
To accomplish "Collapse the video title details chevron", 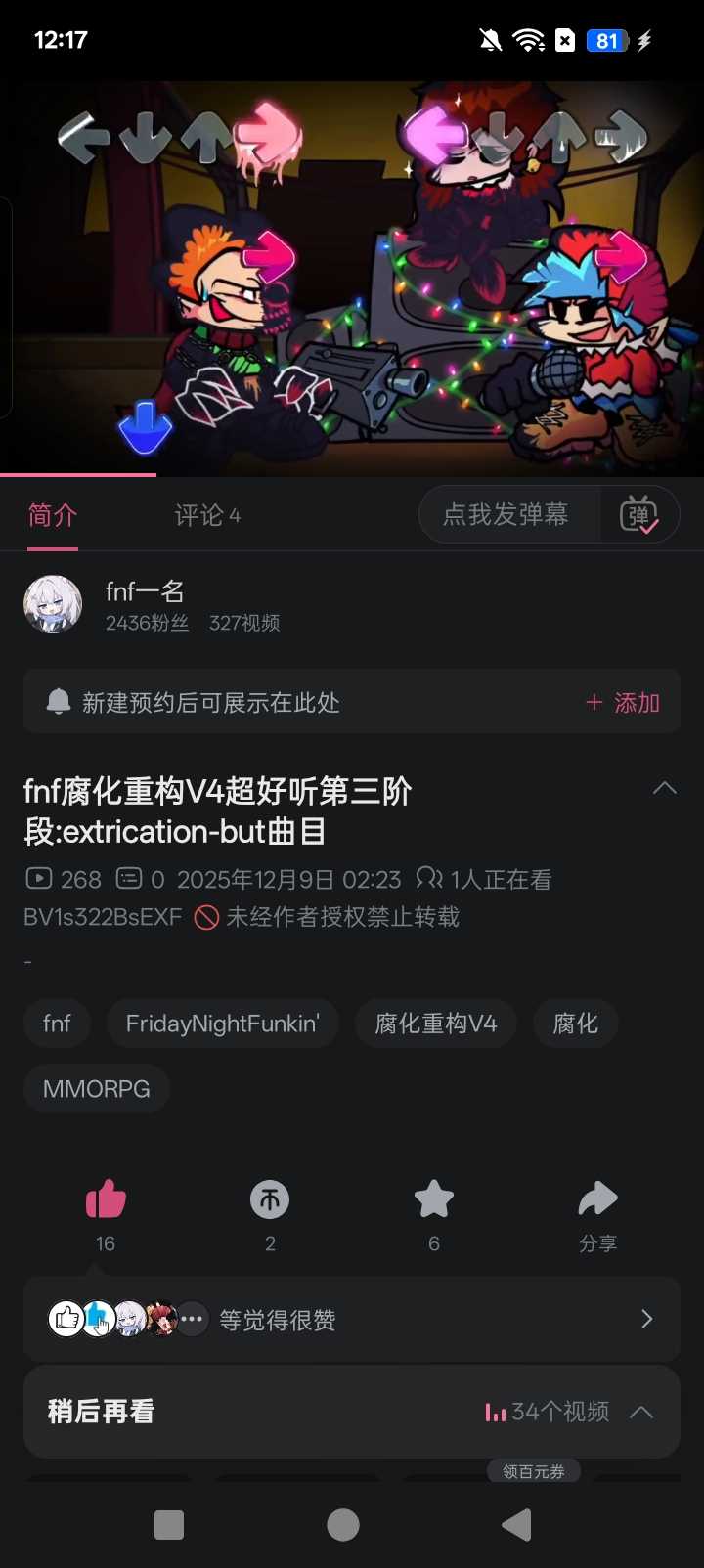I will coord(665,788).
